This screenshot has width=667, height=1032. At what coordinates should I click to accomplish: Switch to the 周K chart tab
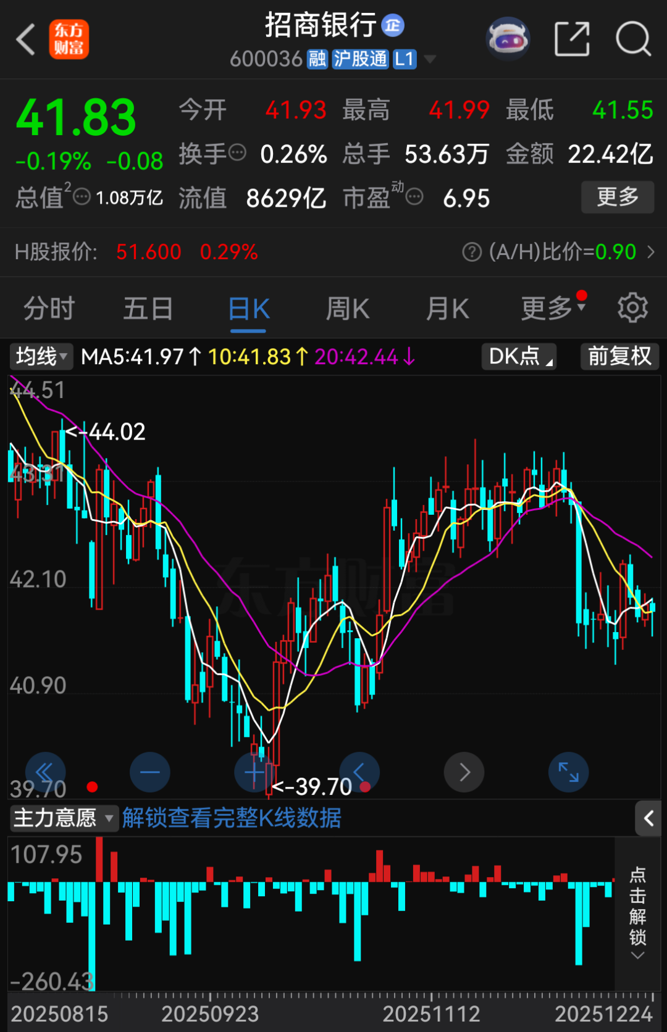pos(347,308)
